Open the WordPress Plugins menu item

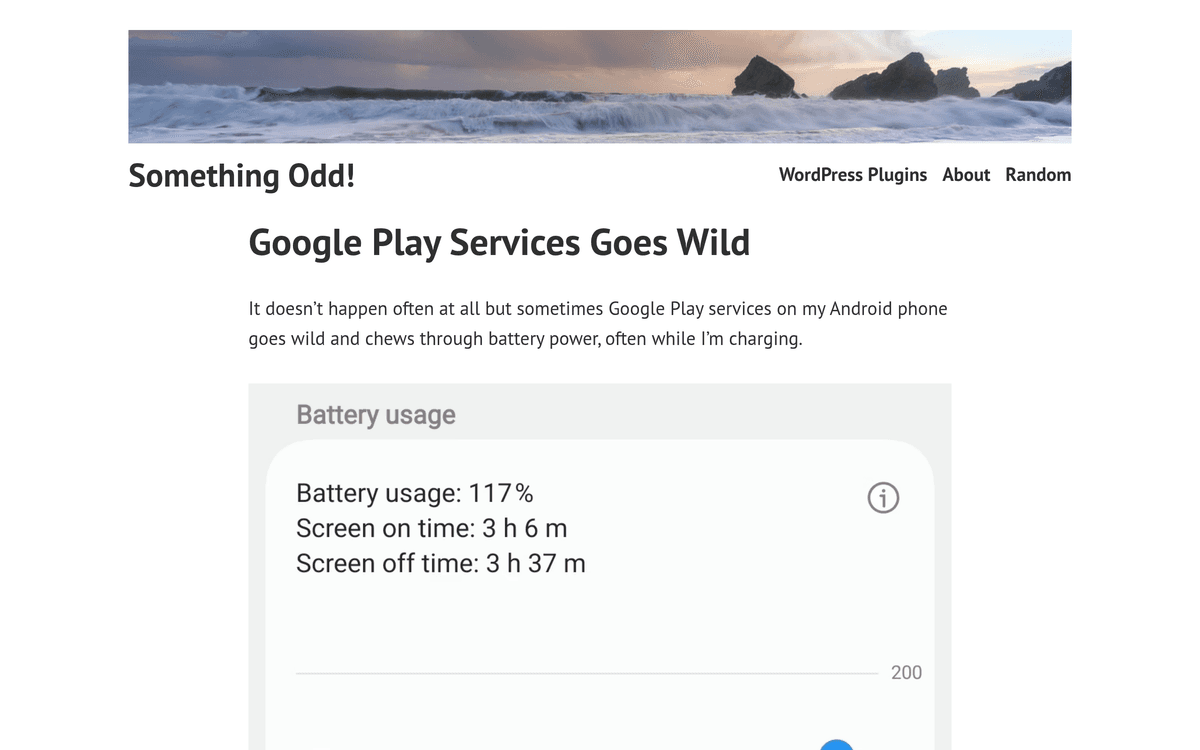tap(852, 175)
